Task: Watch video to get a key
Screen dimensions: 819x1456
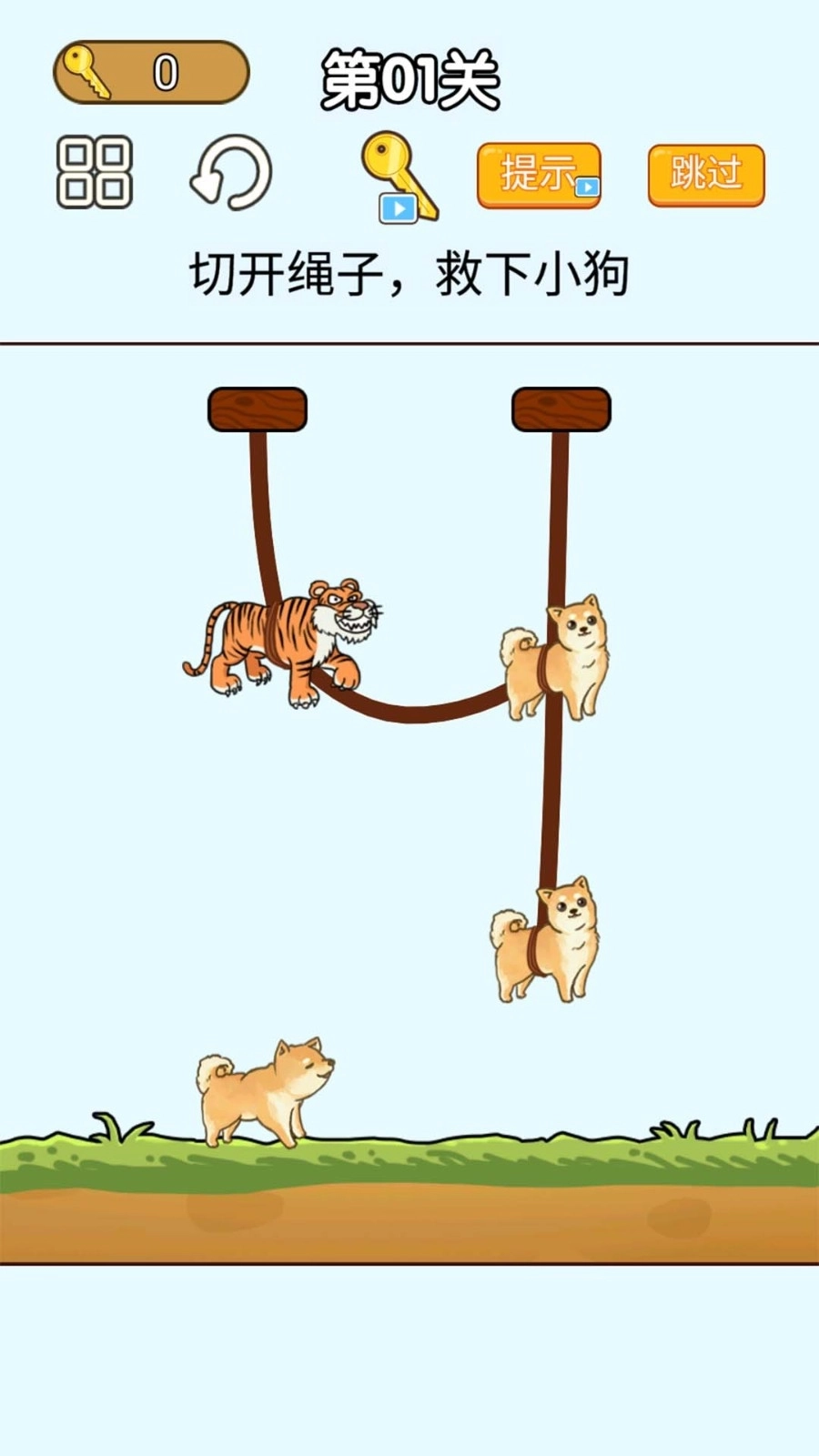Action: click(399, 177)
